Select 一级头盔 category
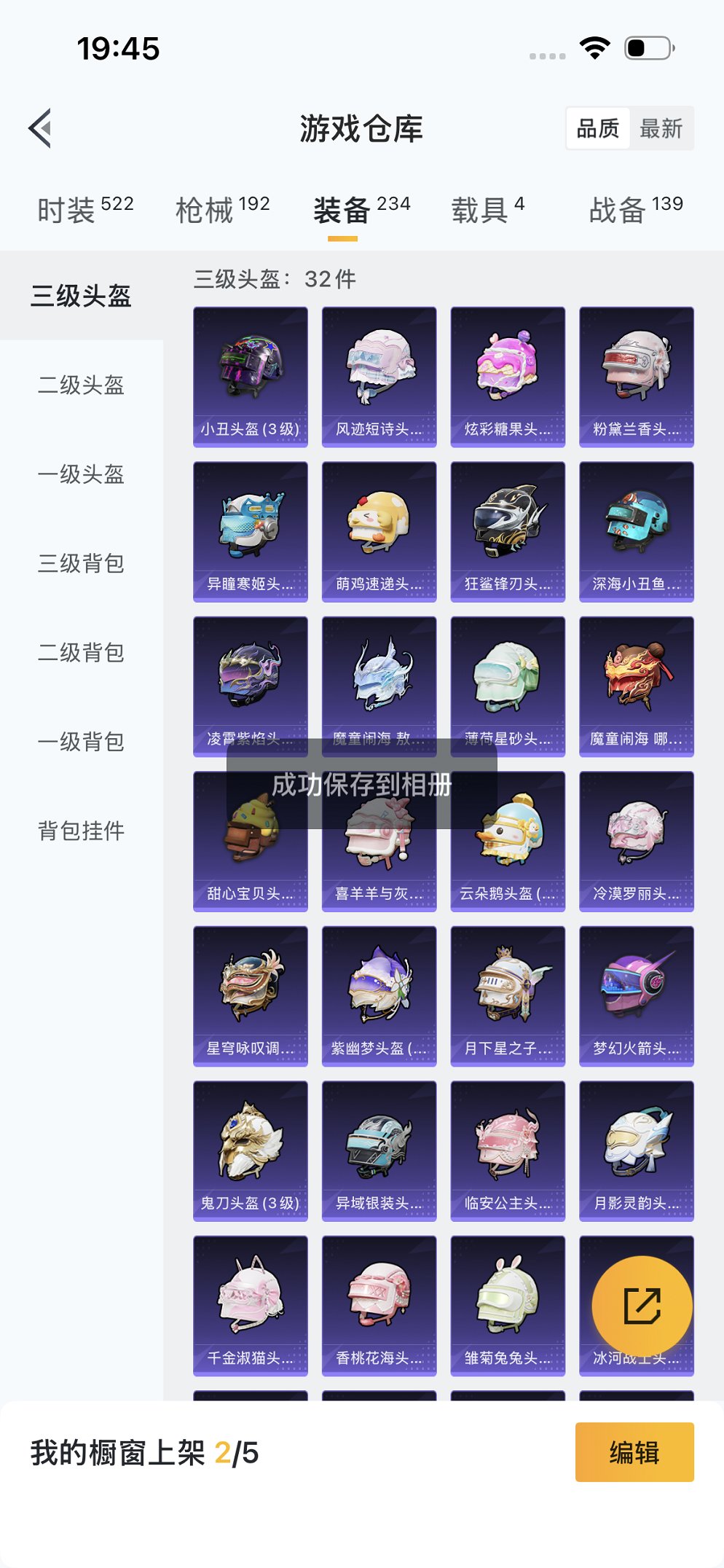 [x=81, y=474]
